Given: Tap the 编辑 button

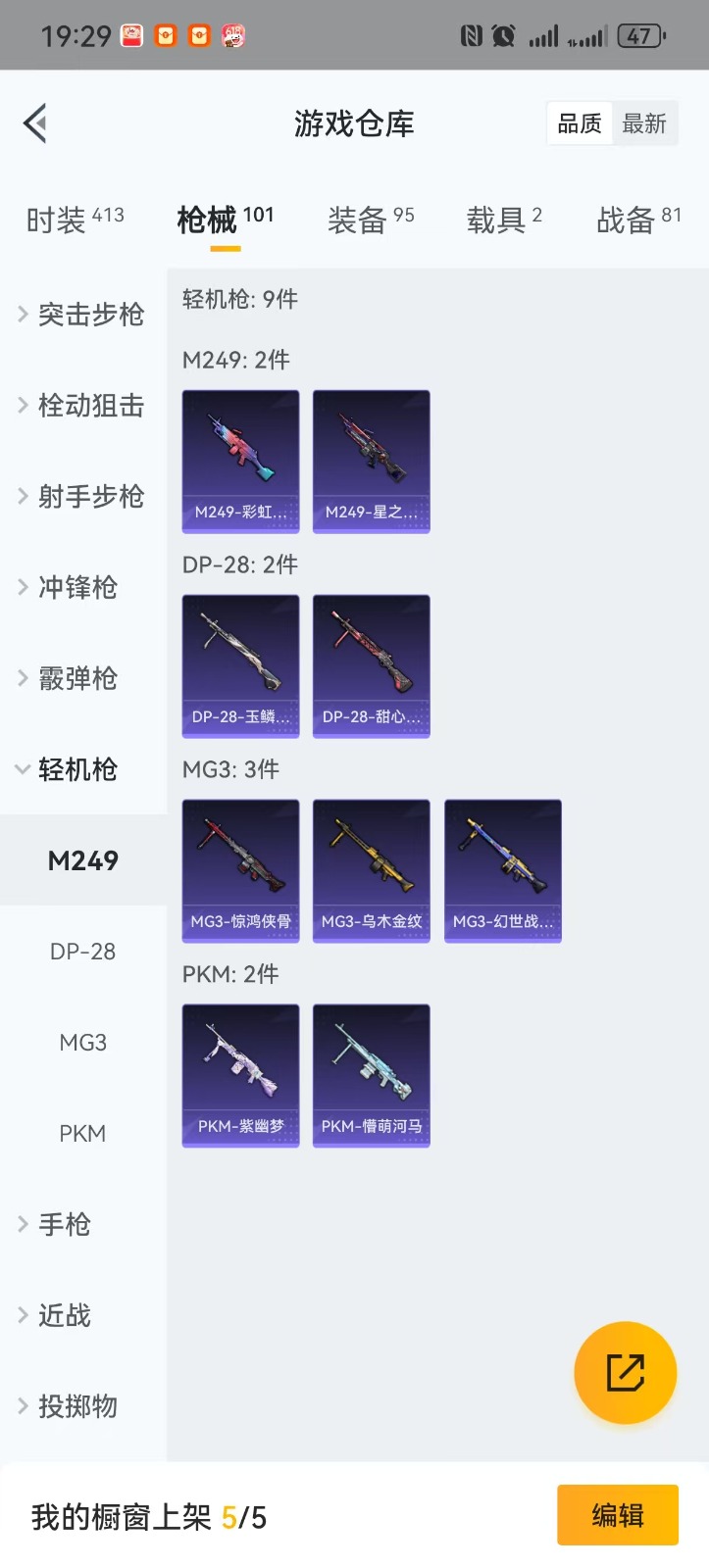Looking at the screenshot, I should pos(617,1516).
